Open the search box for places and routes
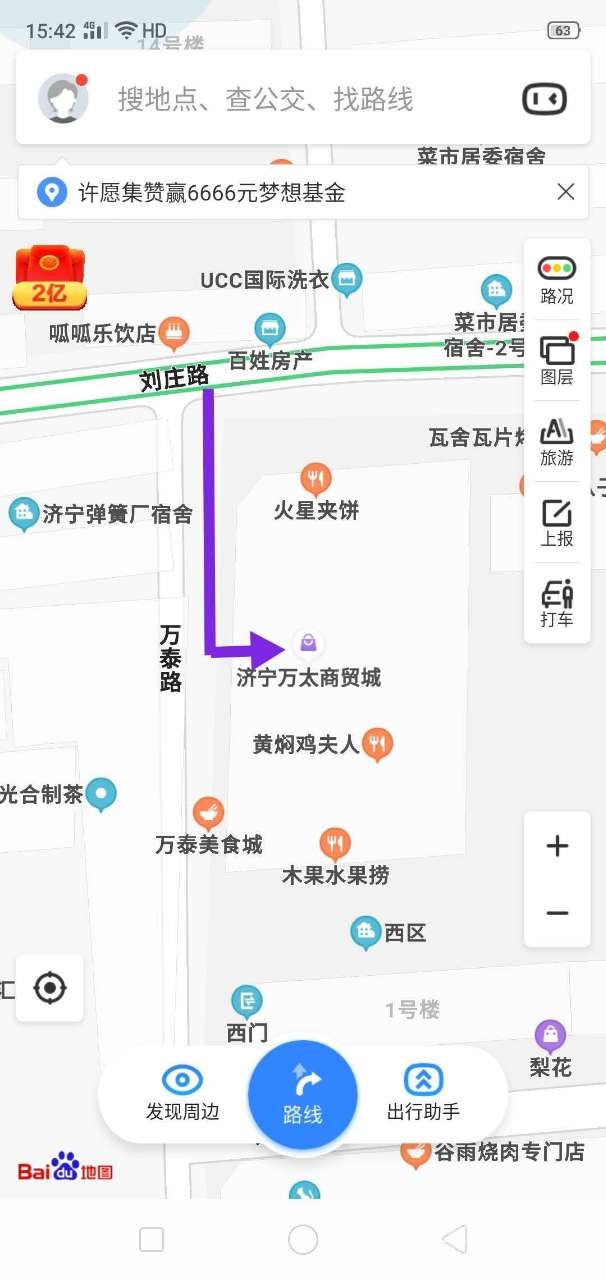 click(300, 99)
